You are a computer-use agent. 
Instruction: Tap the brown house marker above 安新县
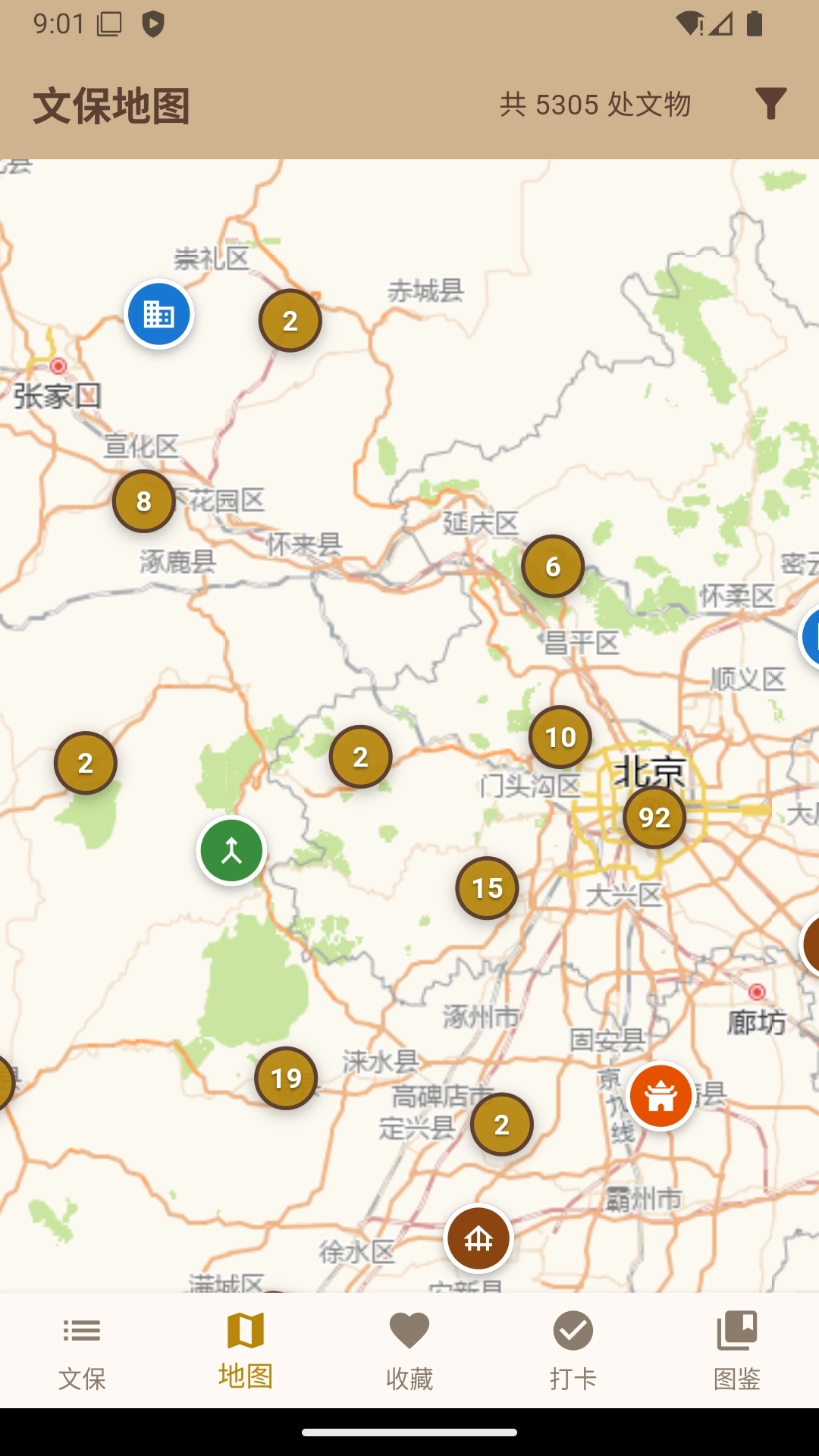pos(477,1236)
